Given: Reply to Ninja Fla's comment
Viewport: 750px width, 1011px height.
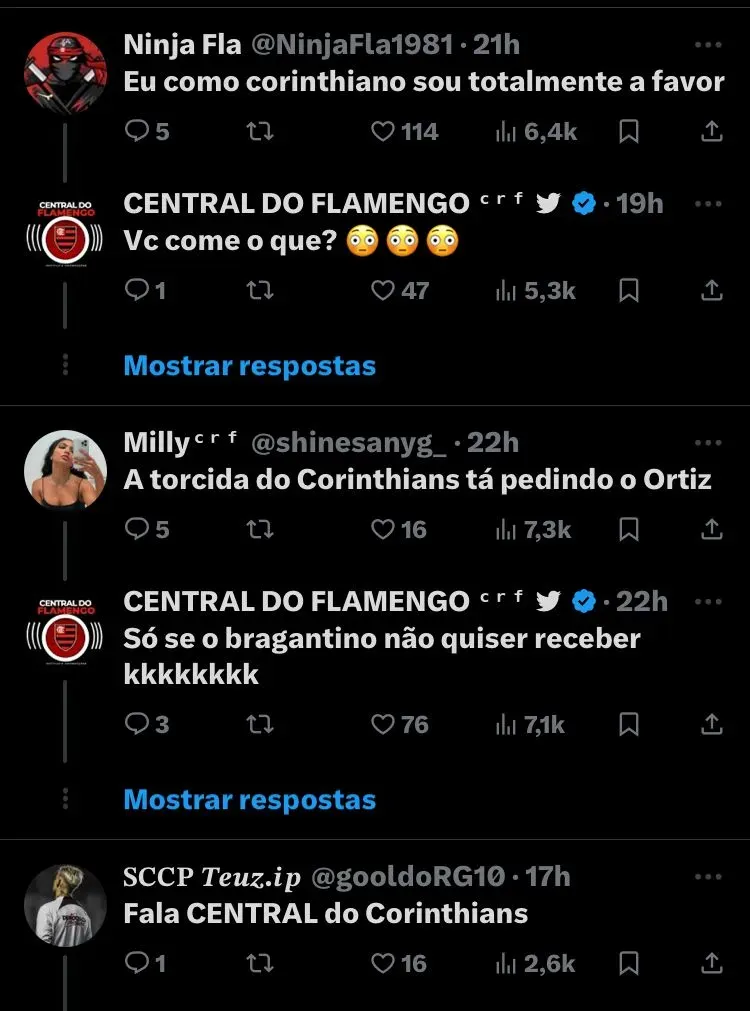Looking at the screenshot, I should pyautogui.click(x=136, y=131).
